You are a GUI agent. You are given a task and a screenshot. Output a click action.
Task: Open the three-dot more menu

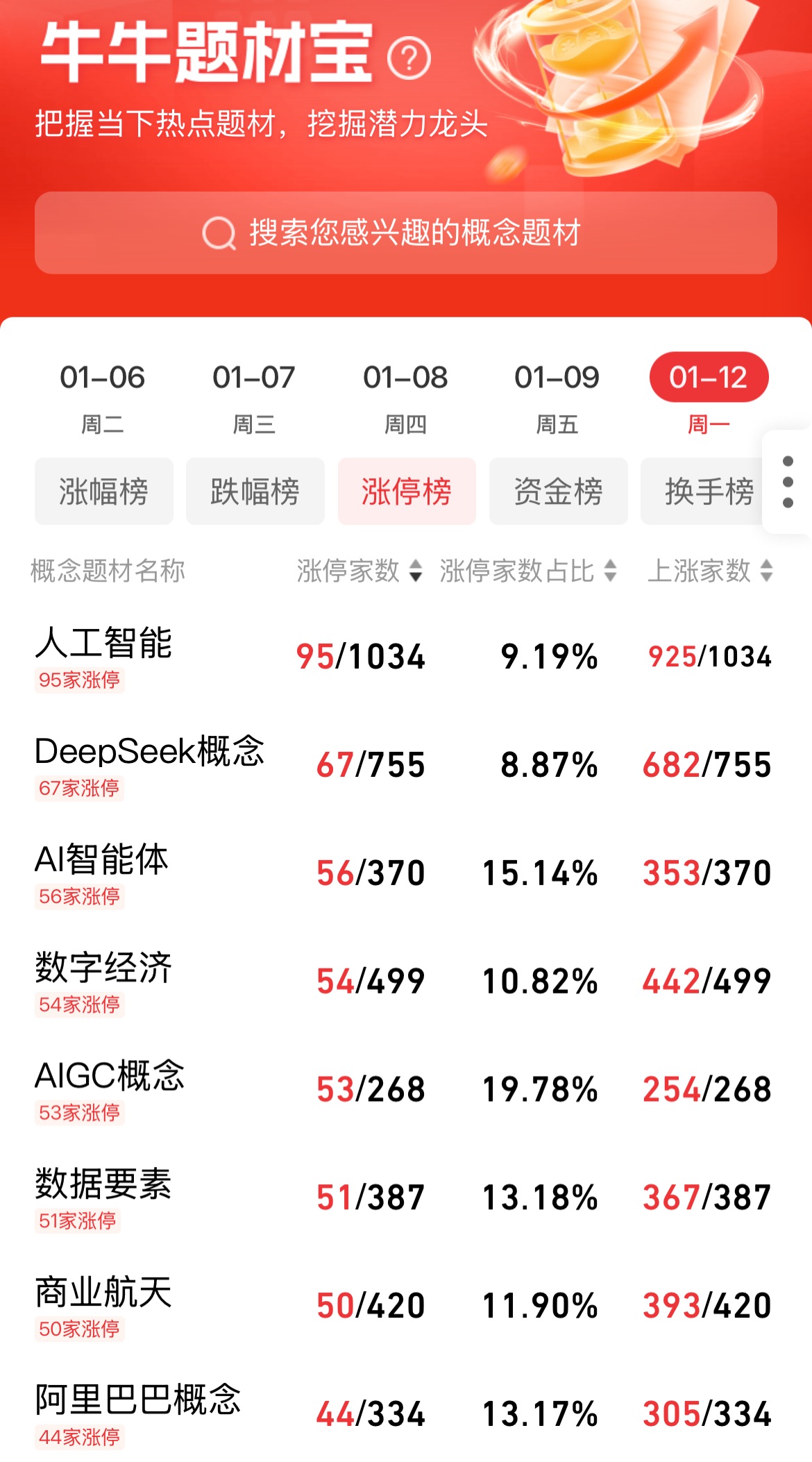[x=788, y=482]
